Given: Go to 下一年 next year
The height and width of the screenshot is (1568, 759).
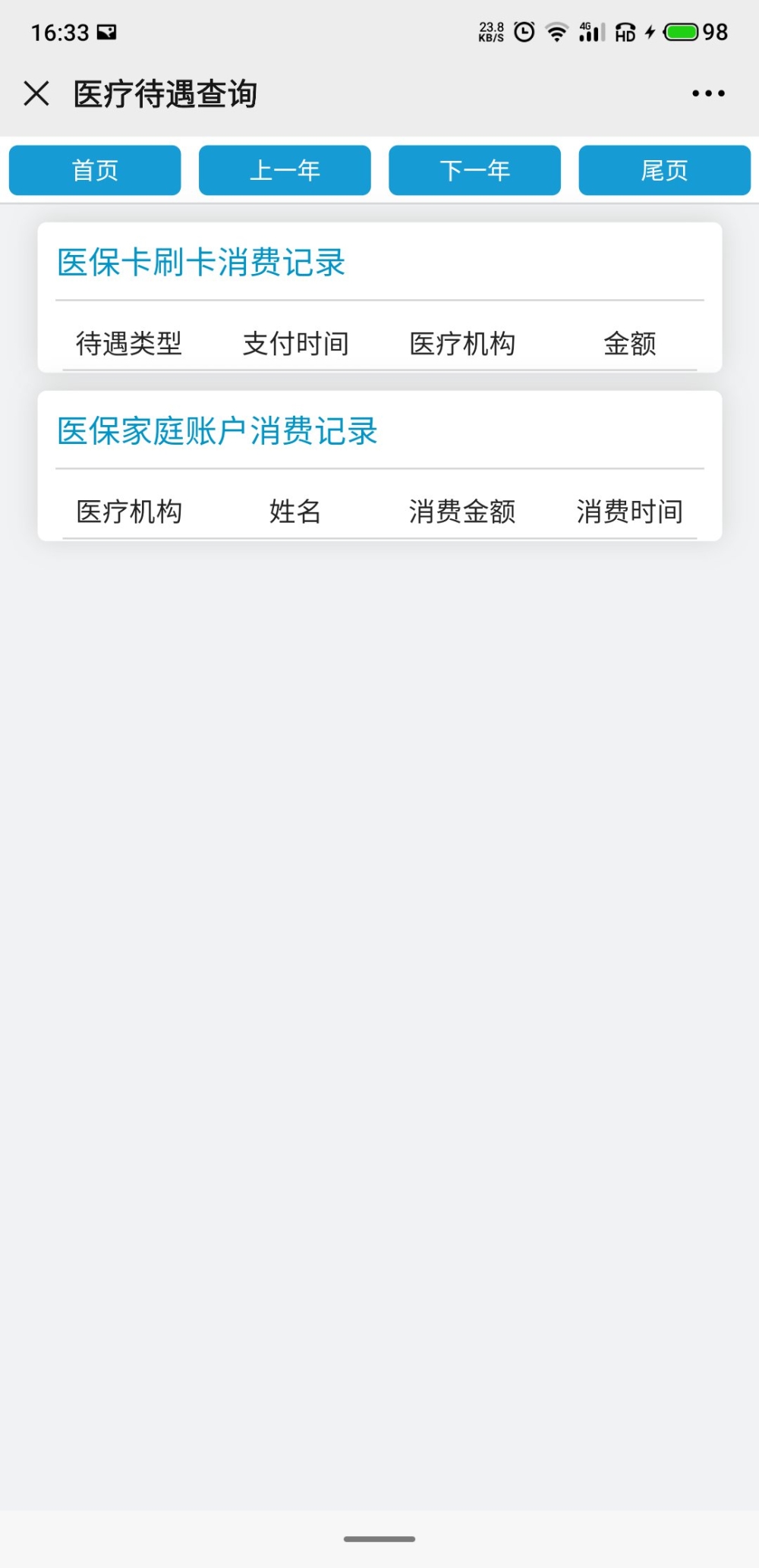Looking at the screenshot, I should [x=475, y=170].
